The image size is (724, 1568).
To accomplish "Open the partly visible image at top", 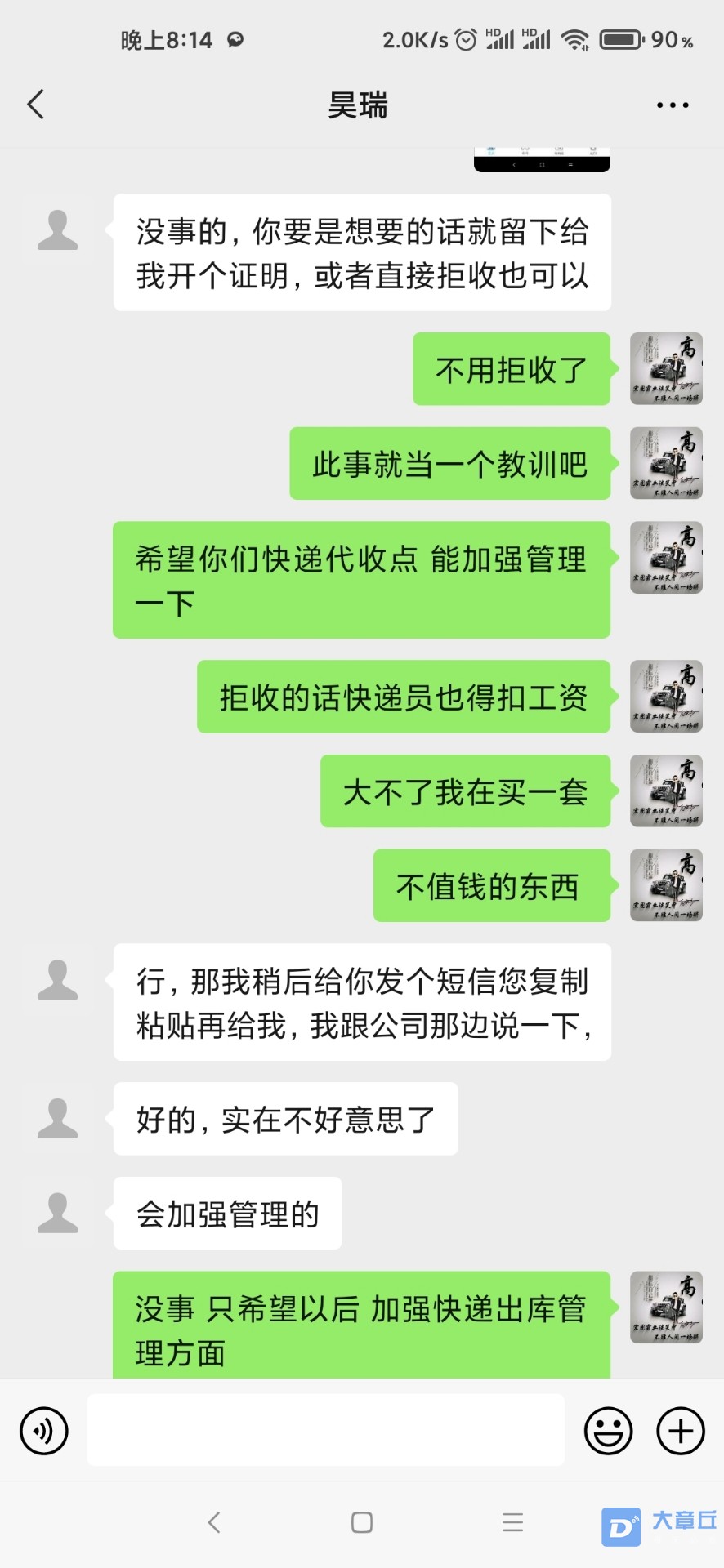I will point(542,160).
